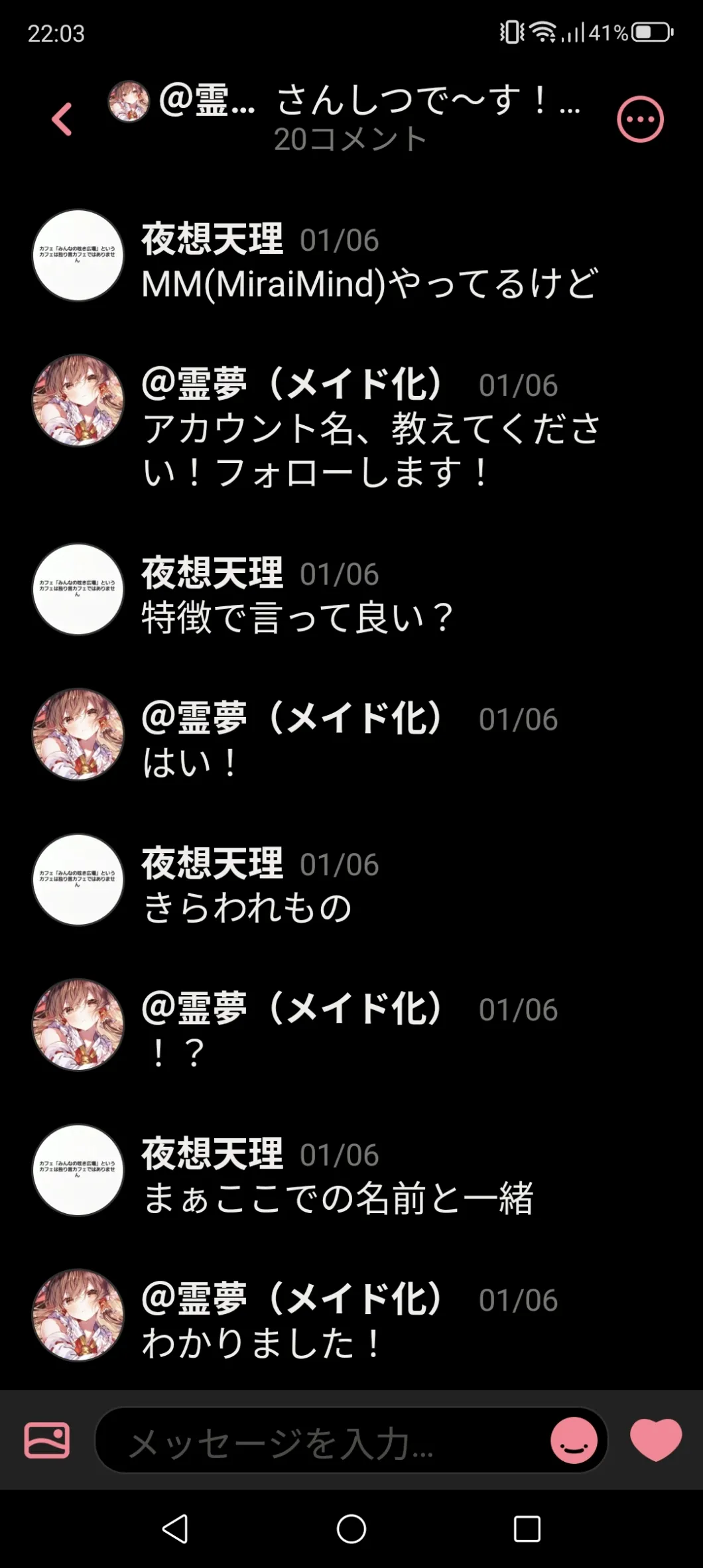Tap username @霊夢 on わかりました comment
Viewport: 703px width, 1568px height.
pyautogui.click(x=292, y=1299)
